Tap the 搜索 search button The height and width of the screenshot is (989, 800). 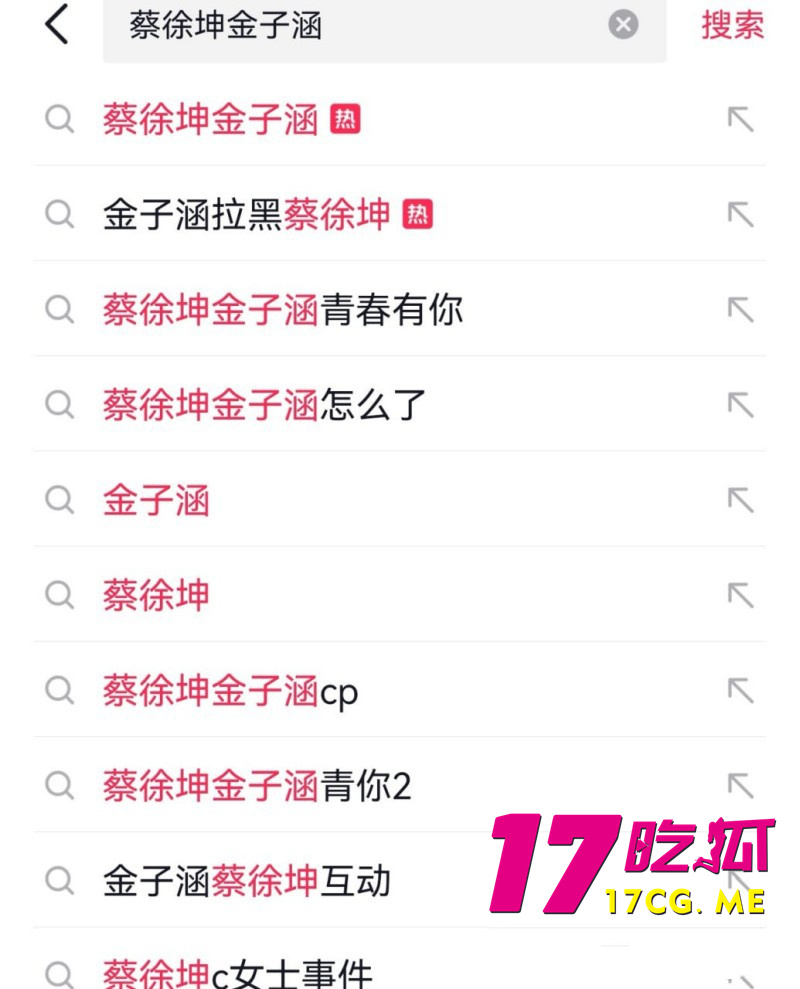tap(732, 27)
